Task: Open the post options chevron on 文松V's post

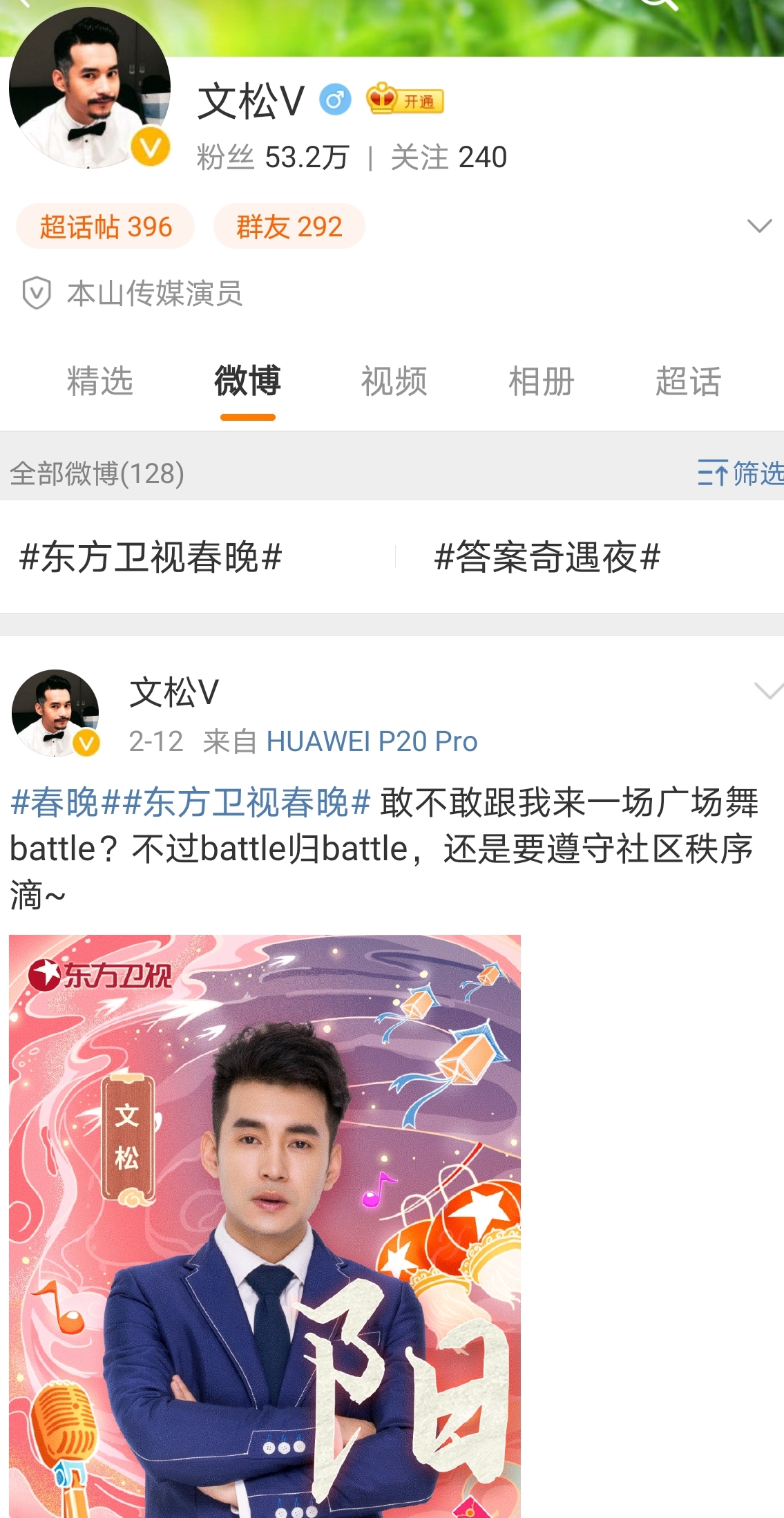Action: pyautogui.click(x=768, y=690)
